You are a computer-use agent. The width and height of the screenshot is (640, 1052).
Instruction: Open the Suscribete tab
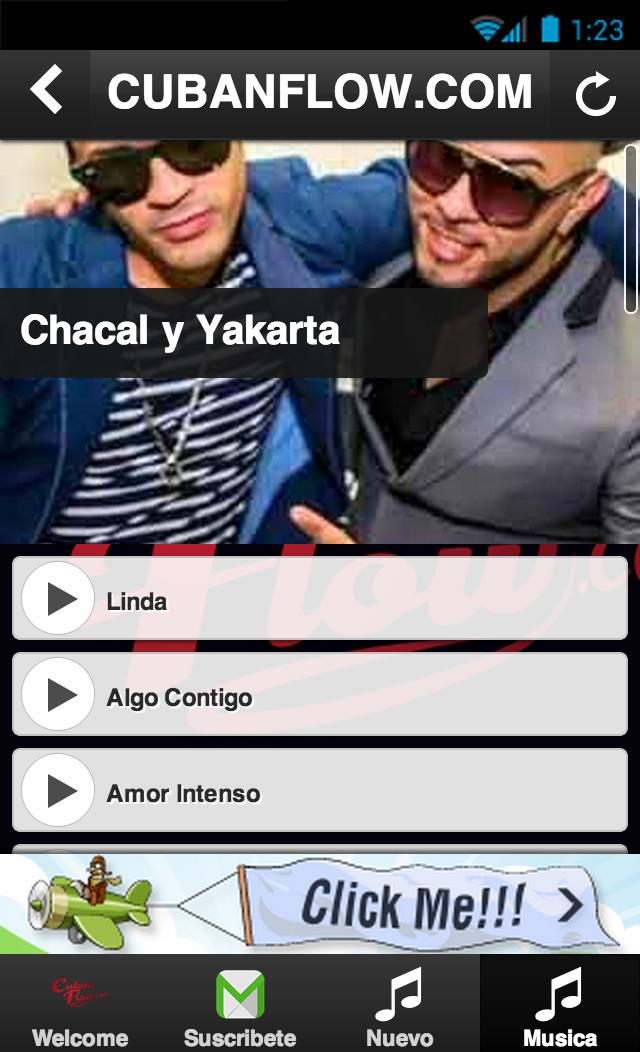[240, 1004]
